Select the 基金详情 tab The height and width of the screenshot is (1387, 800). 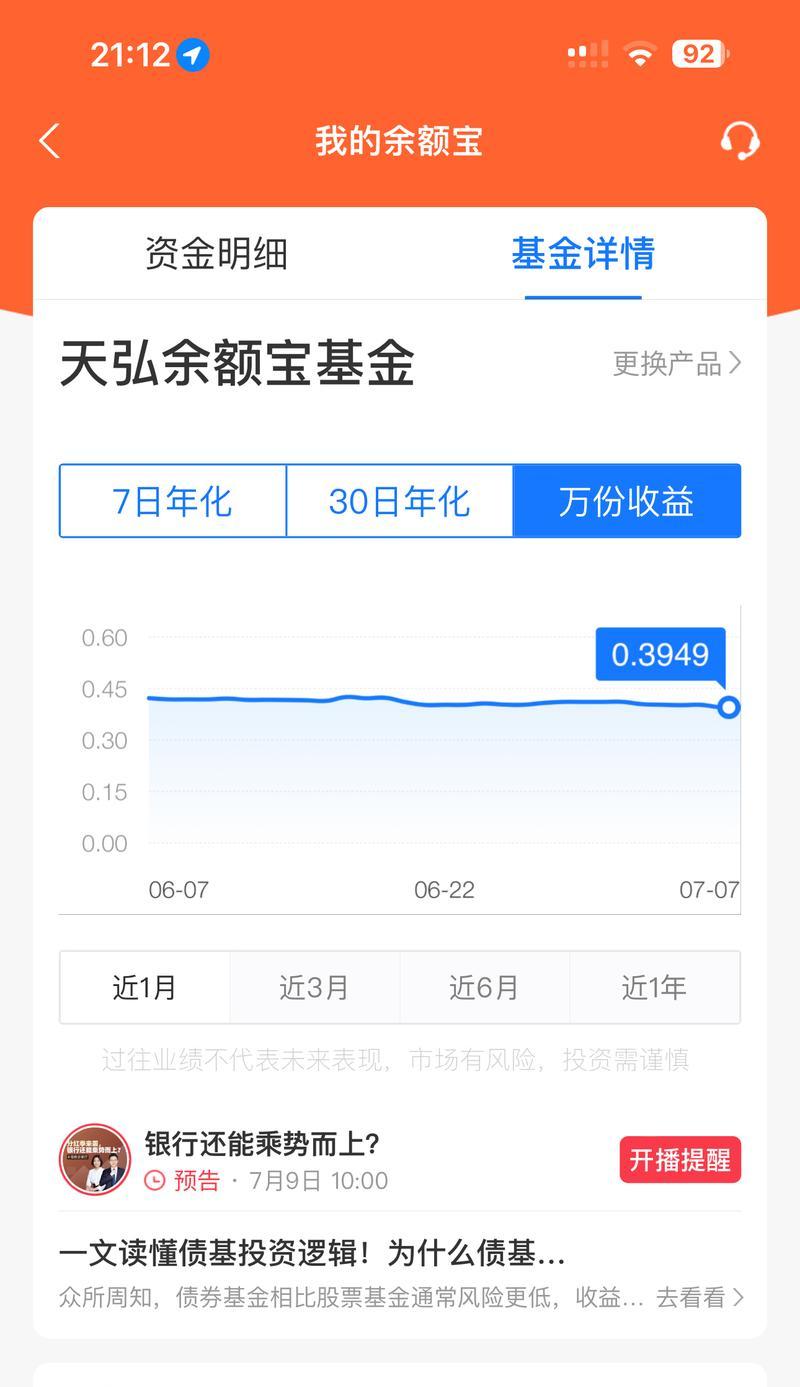(583, 254)
